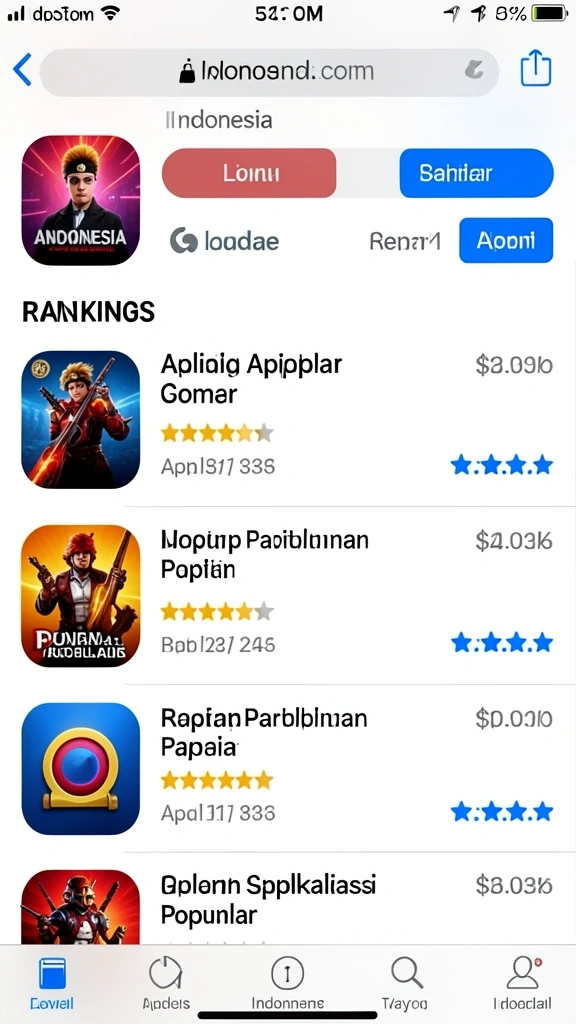Screen dimensions: 576x1024
Task: Switch to the Apdels bottom tab
Action: tap(166, 983)
